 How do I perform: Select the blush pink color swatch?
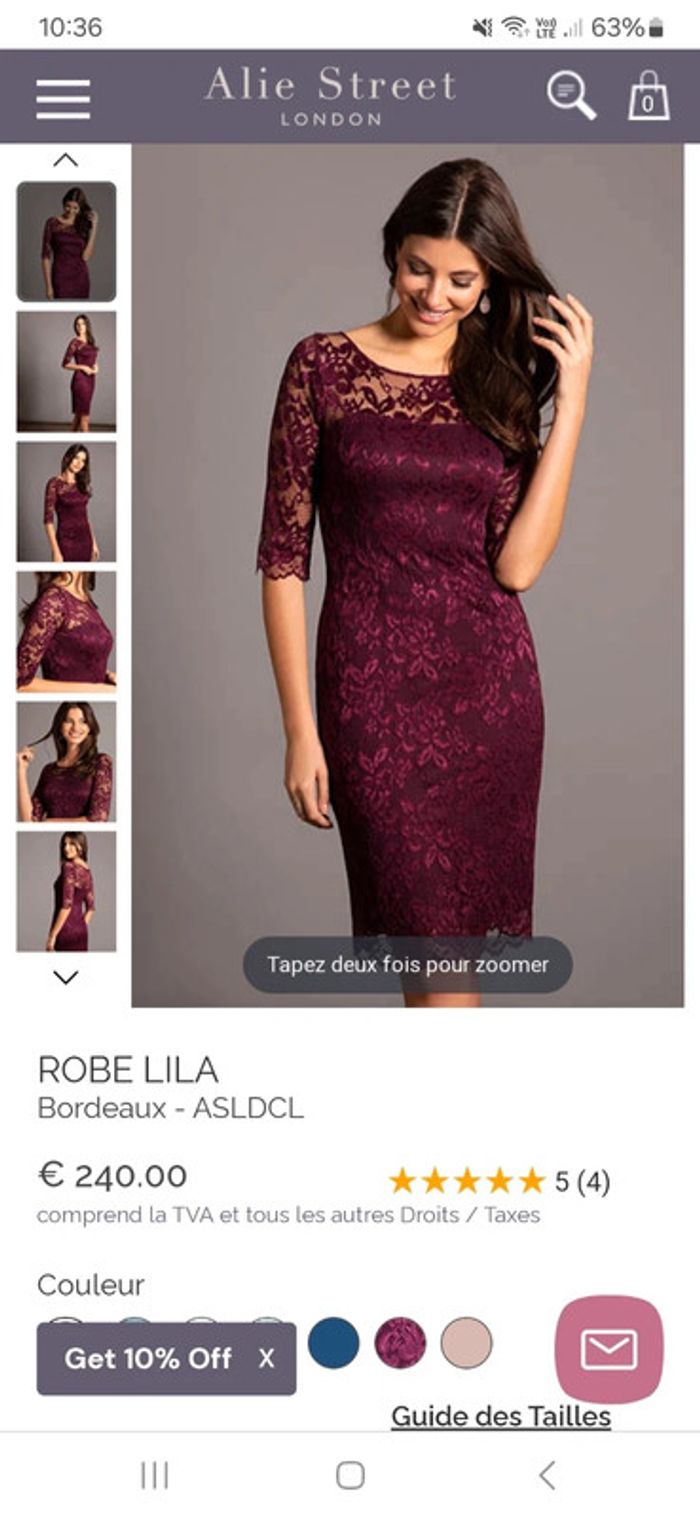[x=466, y=1342]
